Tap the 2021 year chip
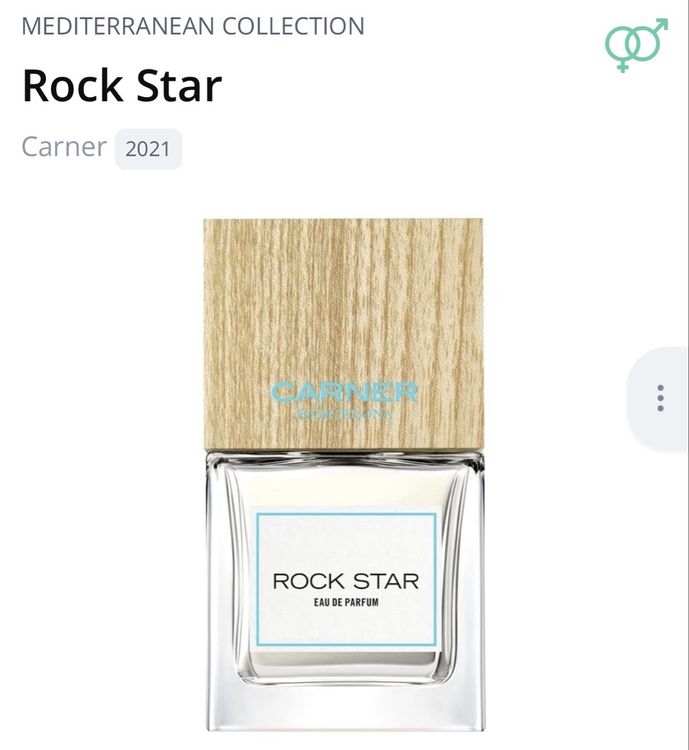The width and height of the screenshot is (689, 750). point(148,149)
